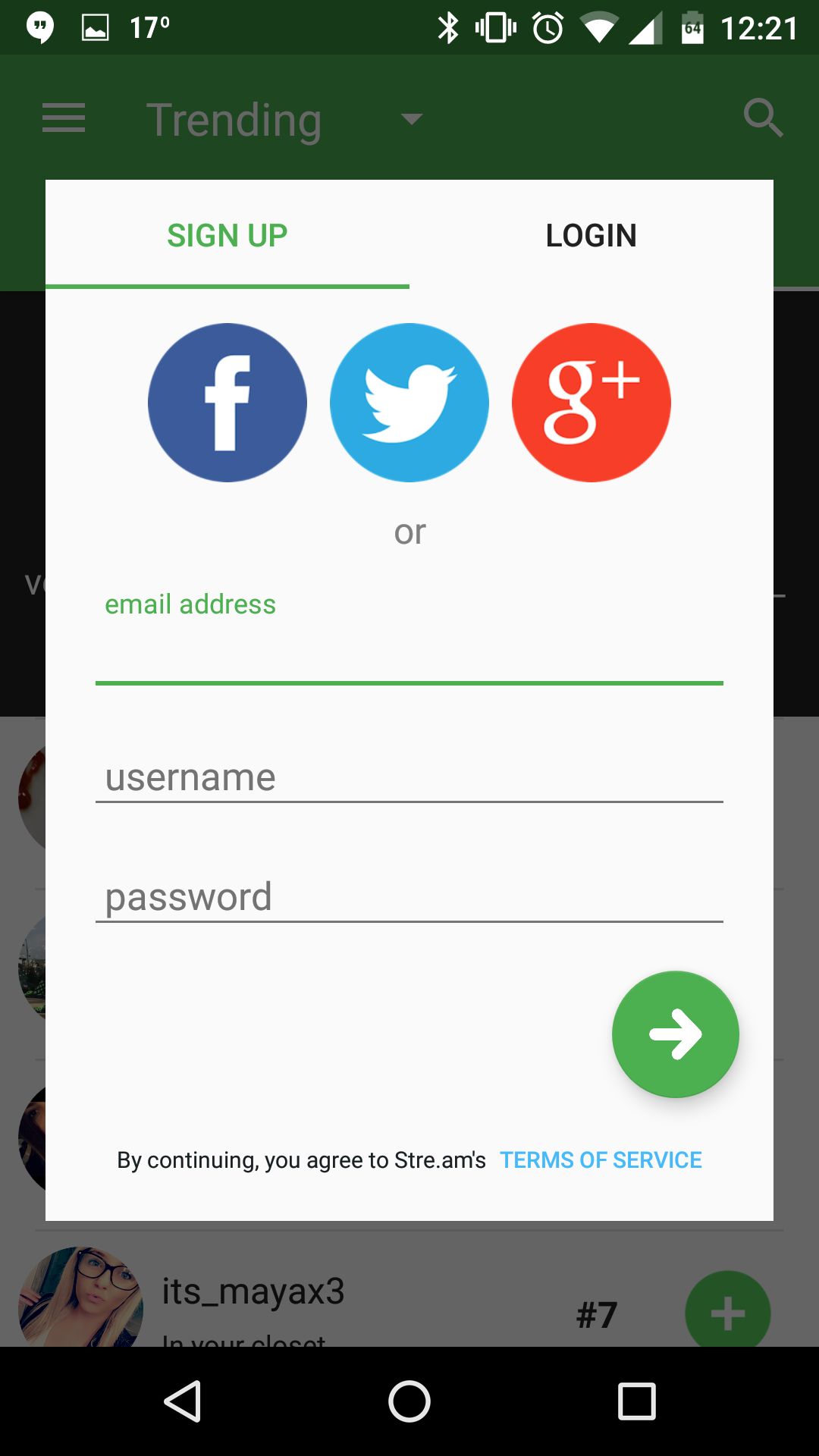Sign up with Google Plus
Screen dimensions: 819x1456
591,403
